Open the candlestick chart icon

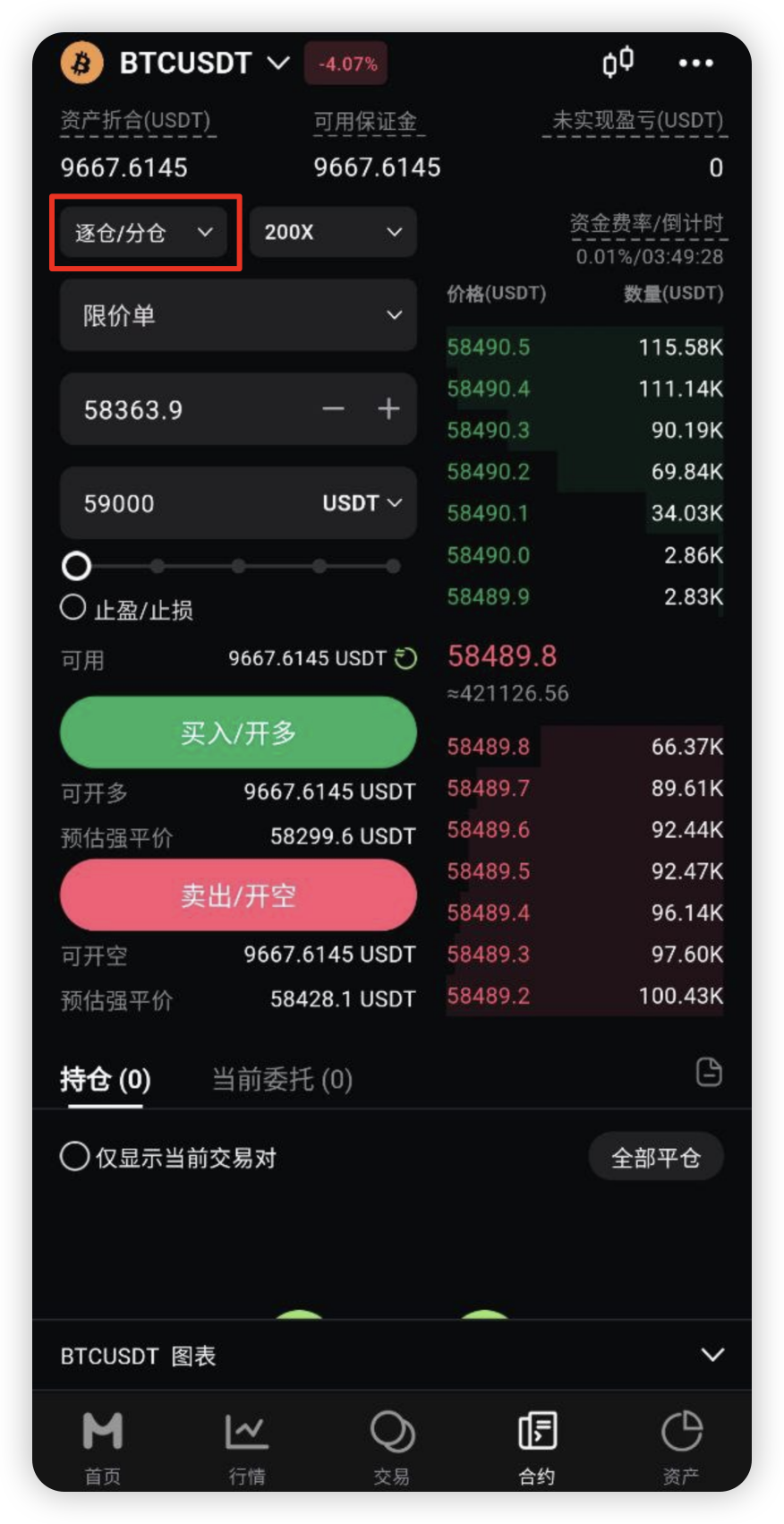coord(618,62)
